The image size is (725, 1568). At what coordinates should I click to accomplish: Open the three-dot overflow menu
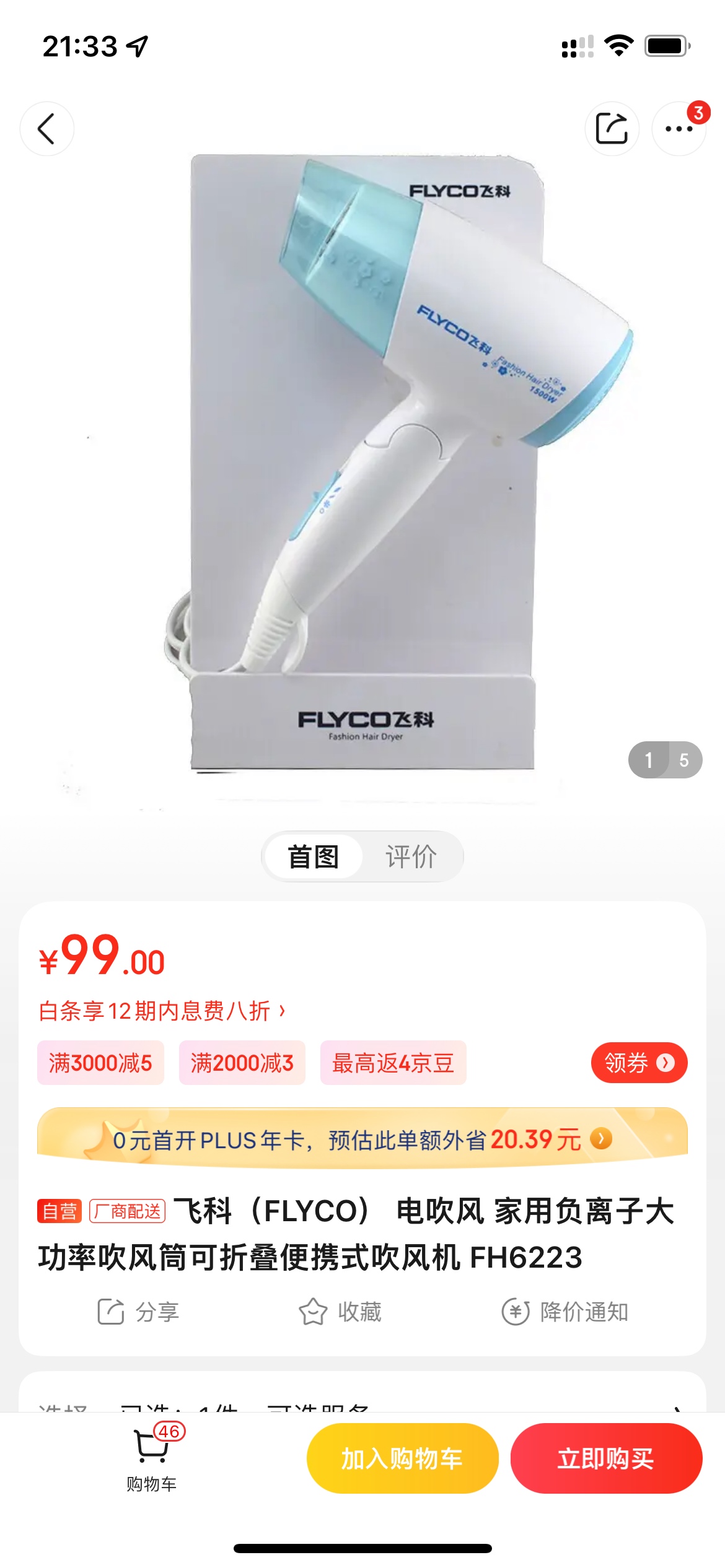pos(679,129)
